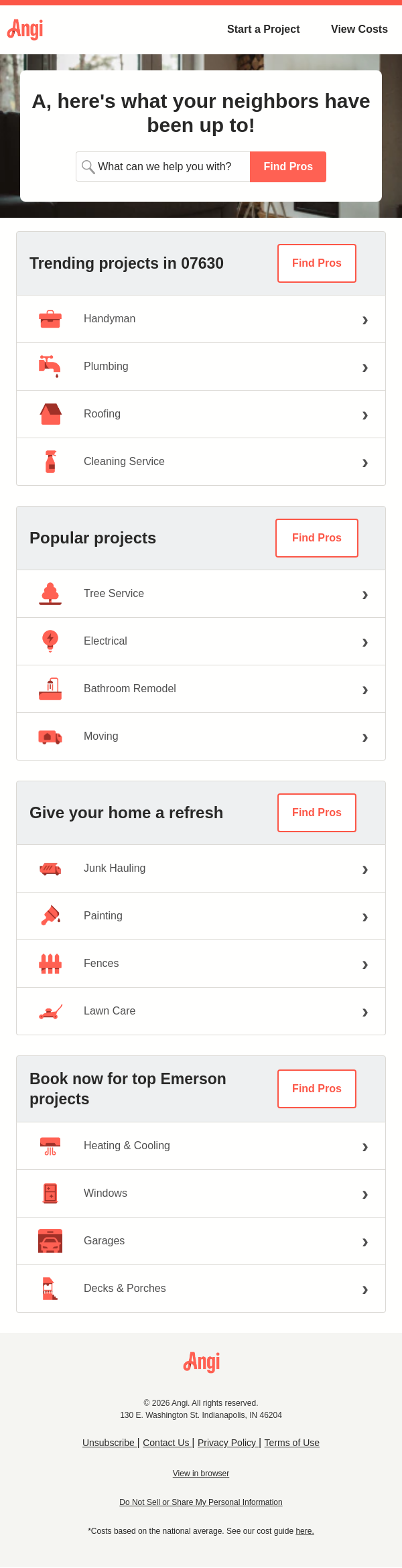Viewport: 402px width, 1568px height.
Task: Find Pros for Trending projects in 07630
Action: click(317, 263)
